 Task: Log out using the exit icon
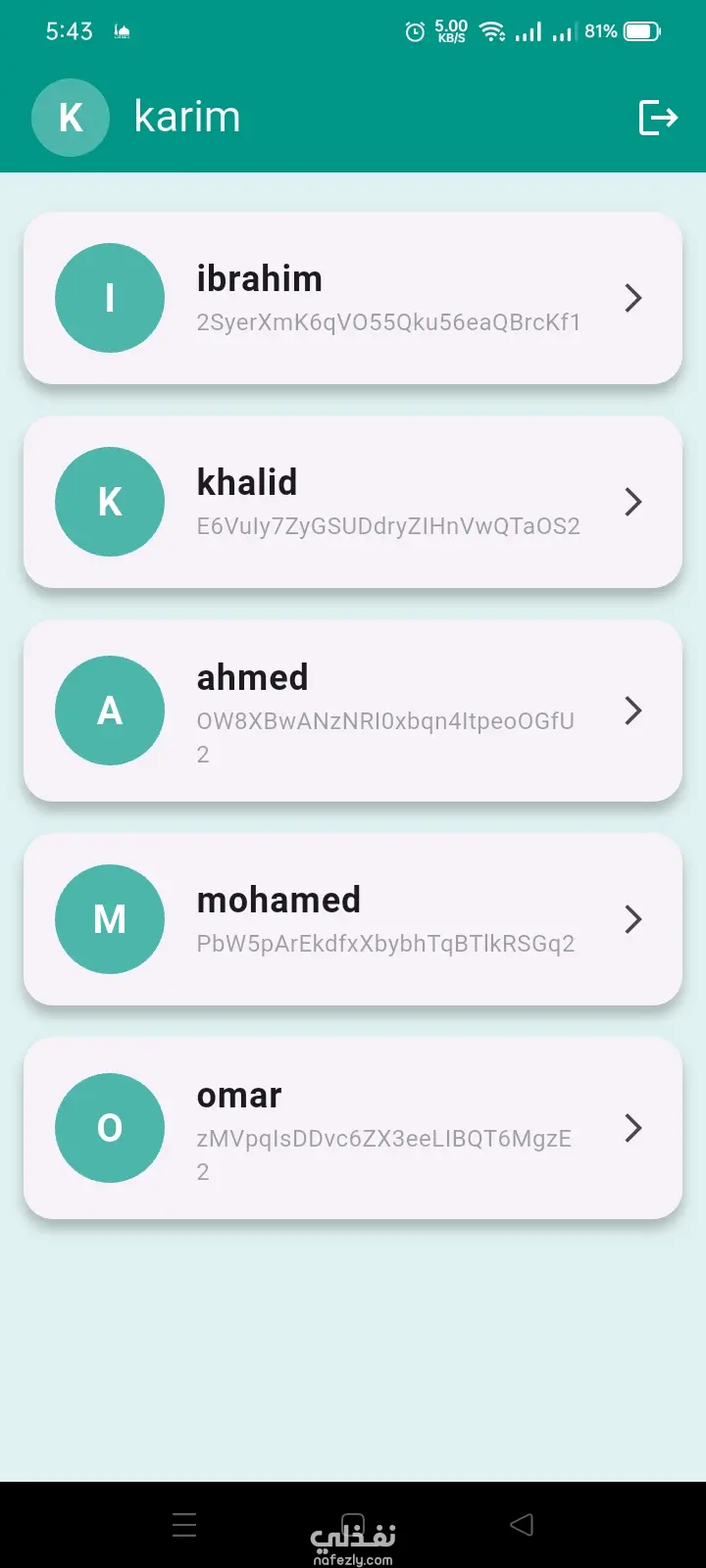(x=657, y=118)
